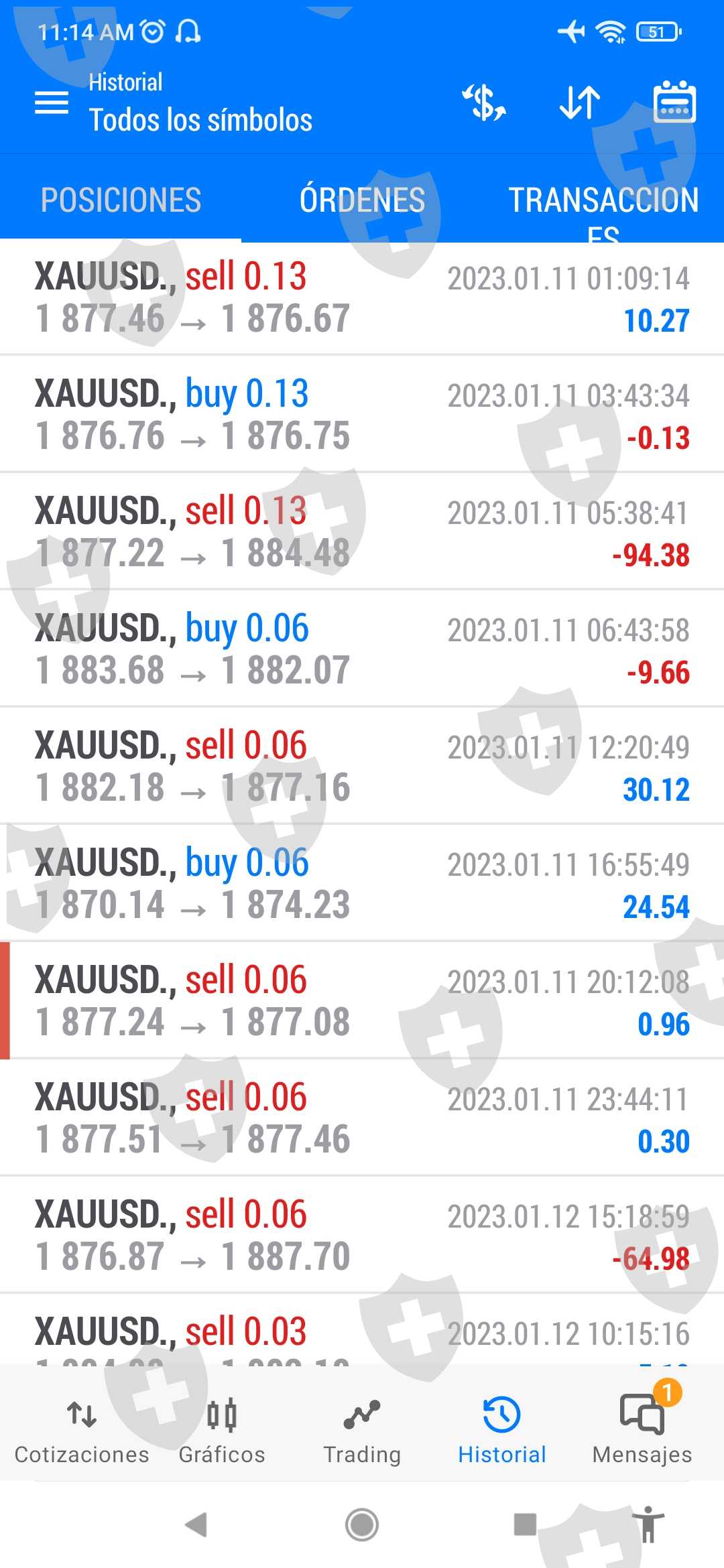Open the hamburger drawer menu
724x1568 pixels.
click(x=52, y=103)
